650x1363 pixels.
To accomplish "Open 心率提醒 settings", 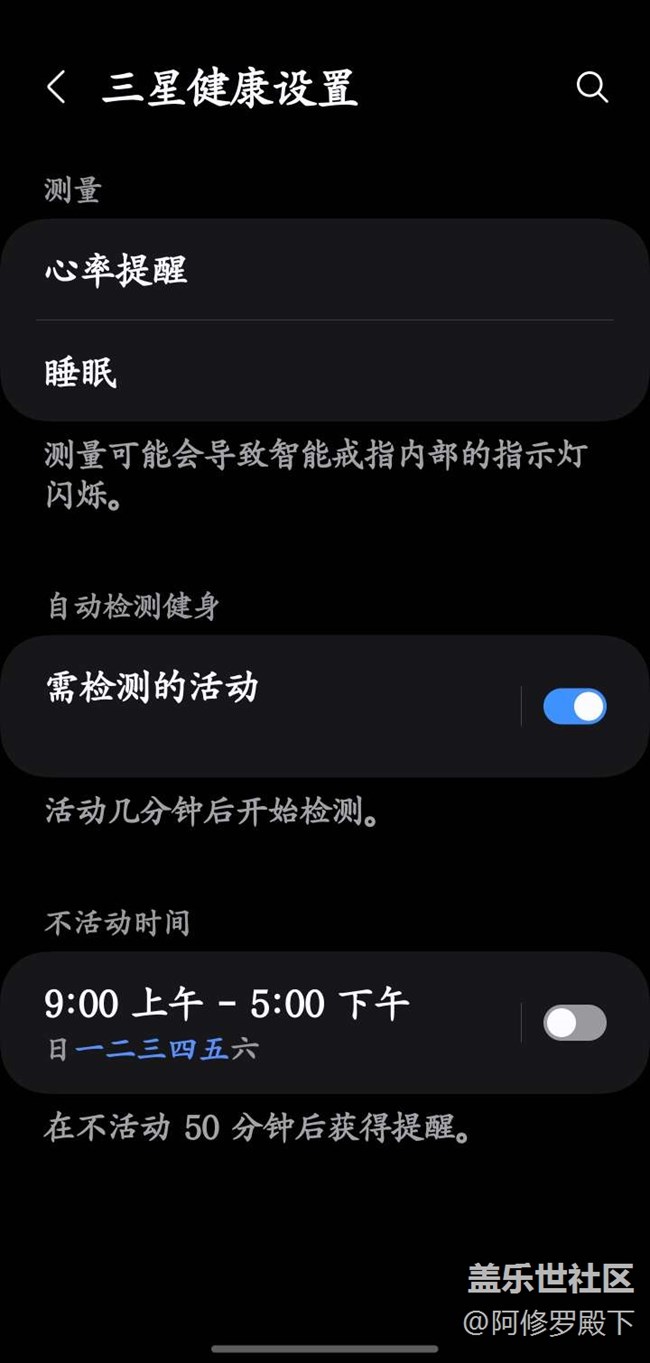I will click(116, 270).
